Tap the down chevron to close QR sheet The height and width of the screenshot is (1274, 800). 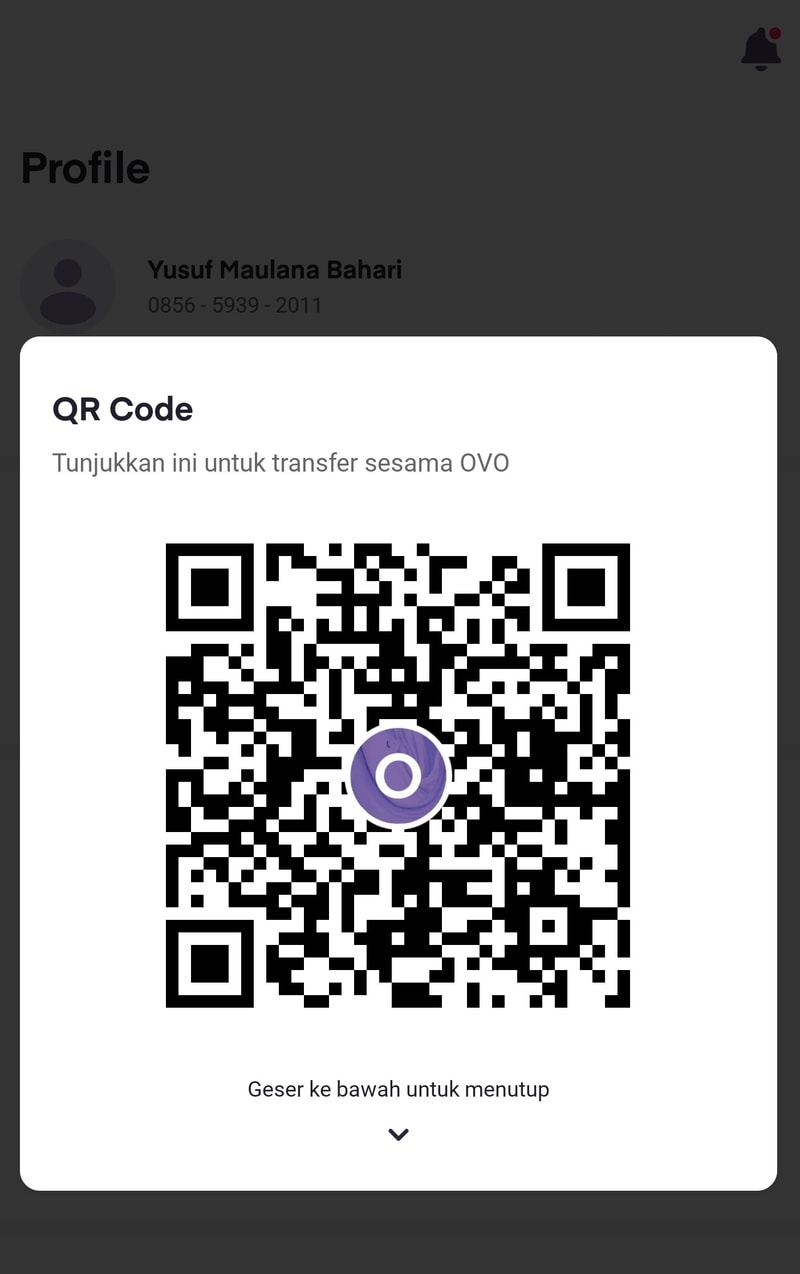[x=398, y=1134]
